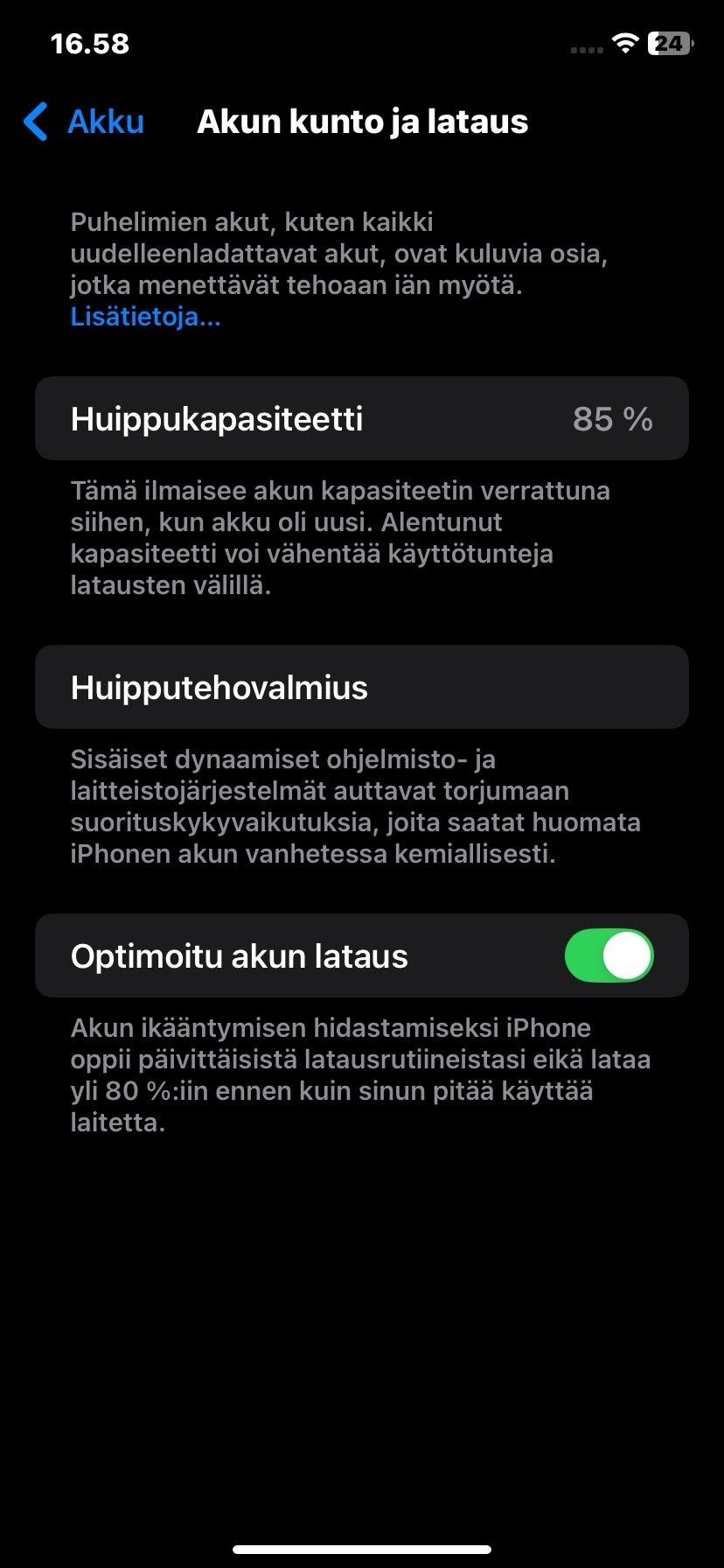Tap the blue back chevron arrow
Screen dimensions: 724x1568
pyautogui.click(x=36, y=122)
